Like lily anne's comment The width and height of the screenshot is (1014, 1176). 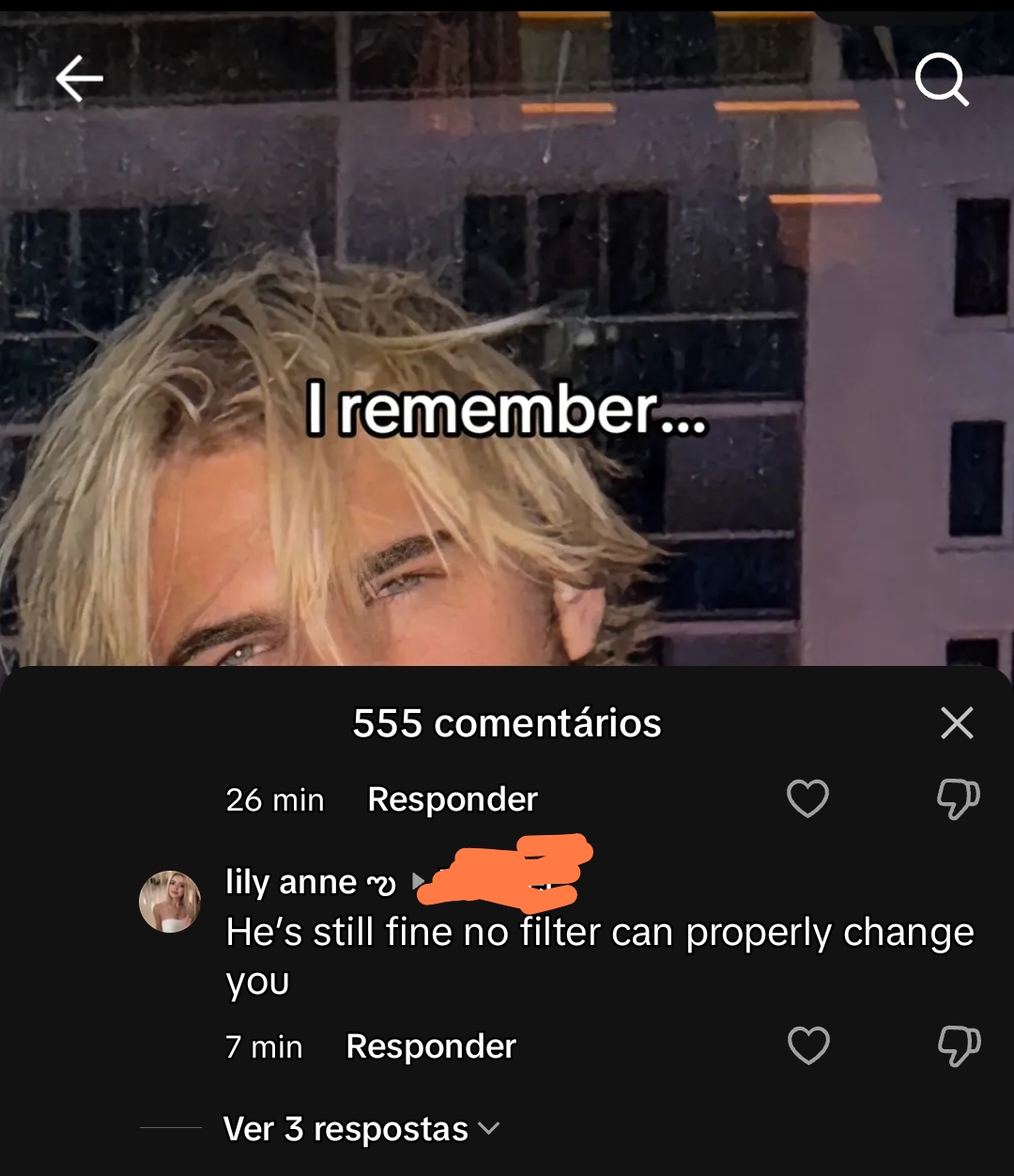point(807,1045)
